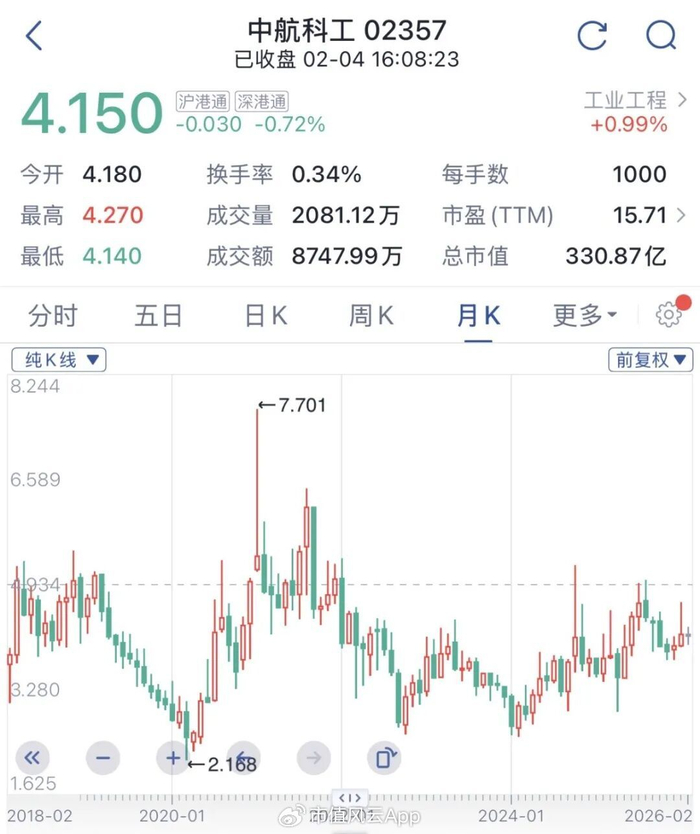The image size is (700, 834).
Task: Refresh the stock quote
Action: point(592,36)
